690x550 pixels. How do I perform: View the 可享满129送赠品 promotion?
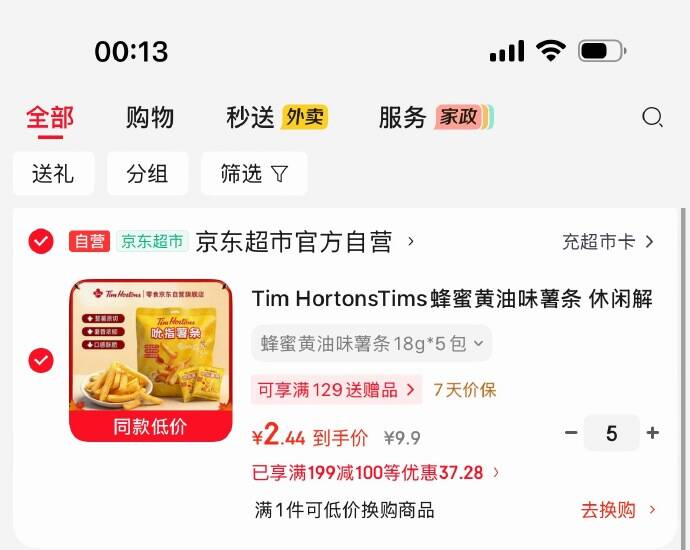point(336,390)
